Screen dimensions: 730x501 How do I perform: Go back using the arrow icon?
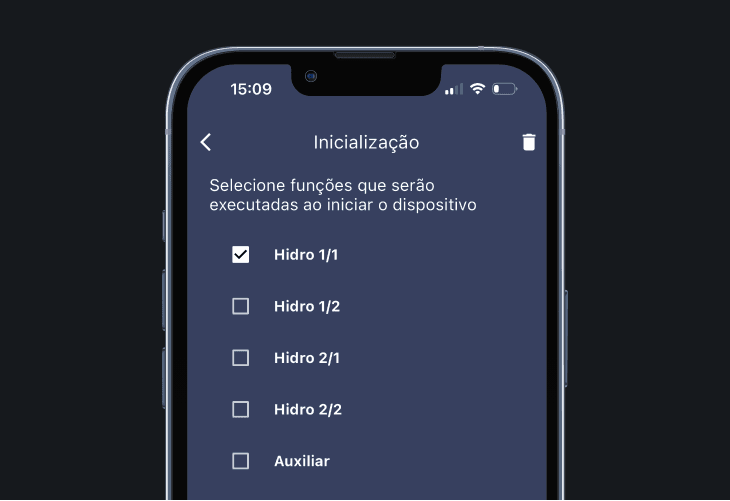tap(206, 142)
